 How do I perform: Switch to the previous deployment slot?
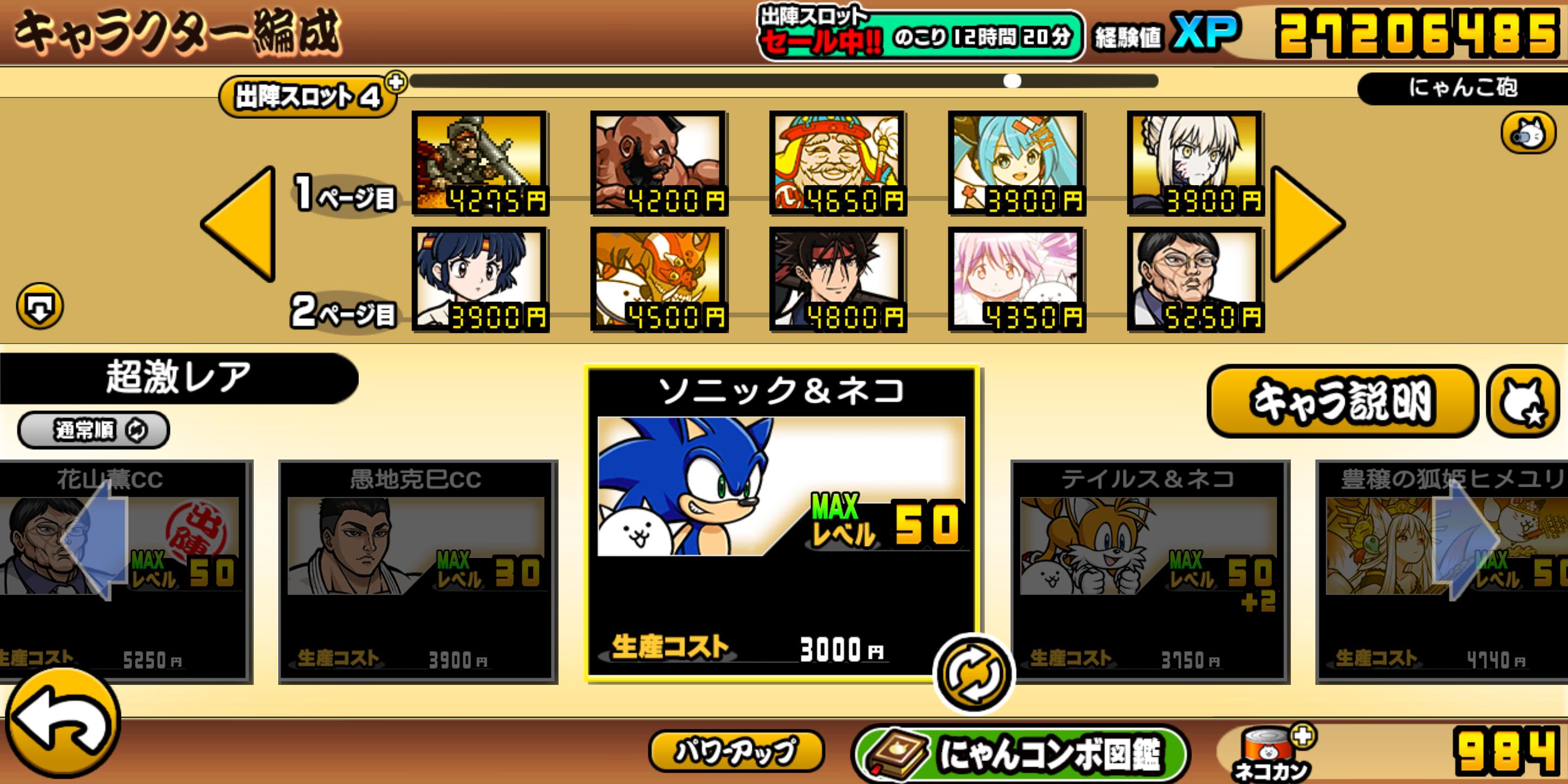238,224
